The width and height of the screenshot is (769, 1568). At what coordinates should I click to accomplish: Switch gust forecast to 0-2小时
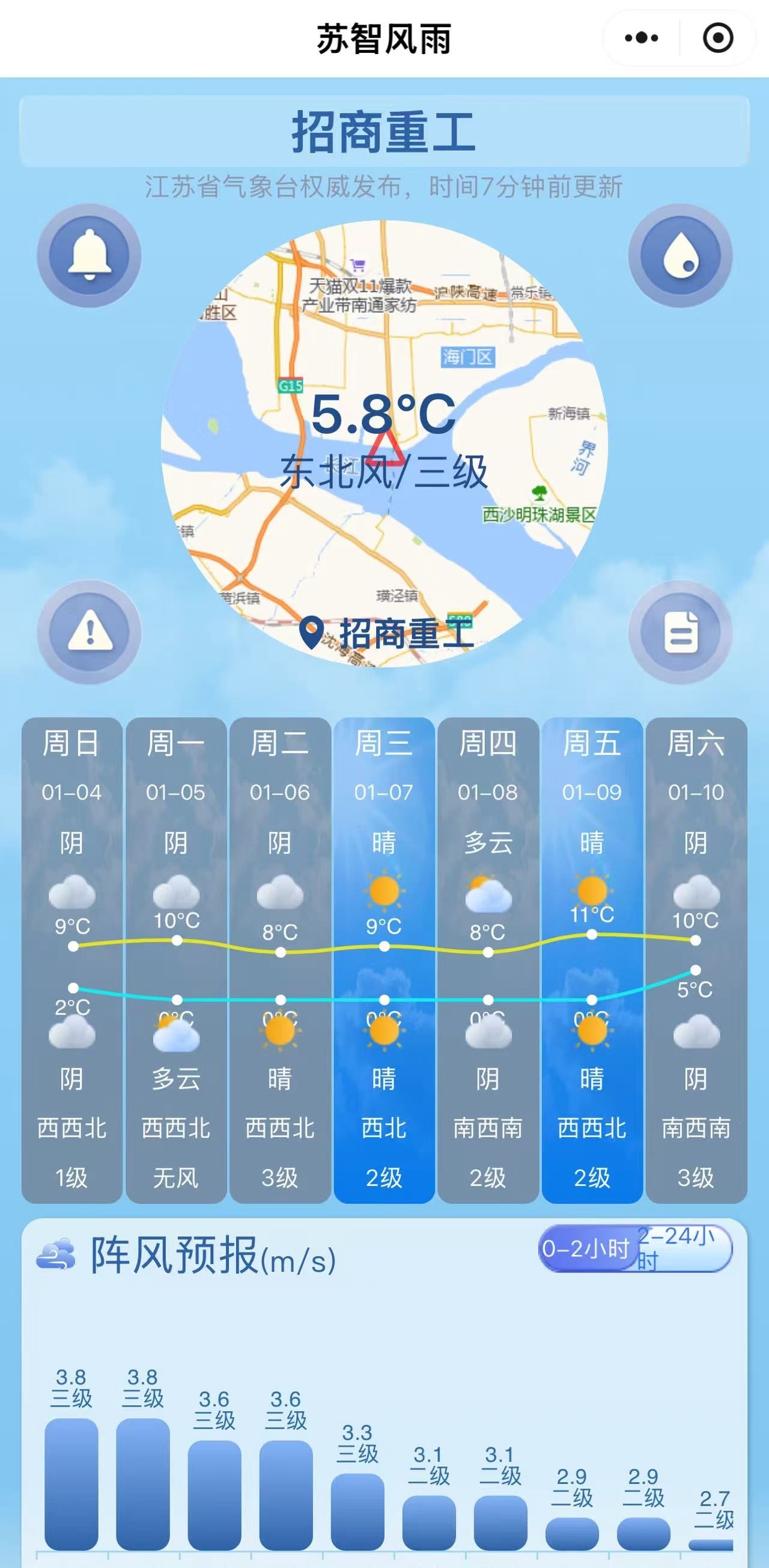(586, 1249)
